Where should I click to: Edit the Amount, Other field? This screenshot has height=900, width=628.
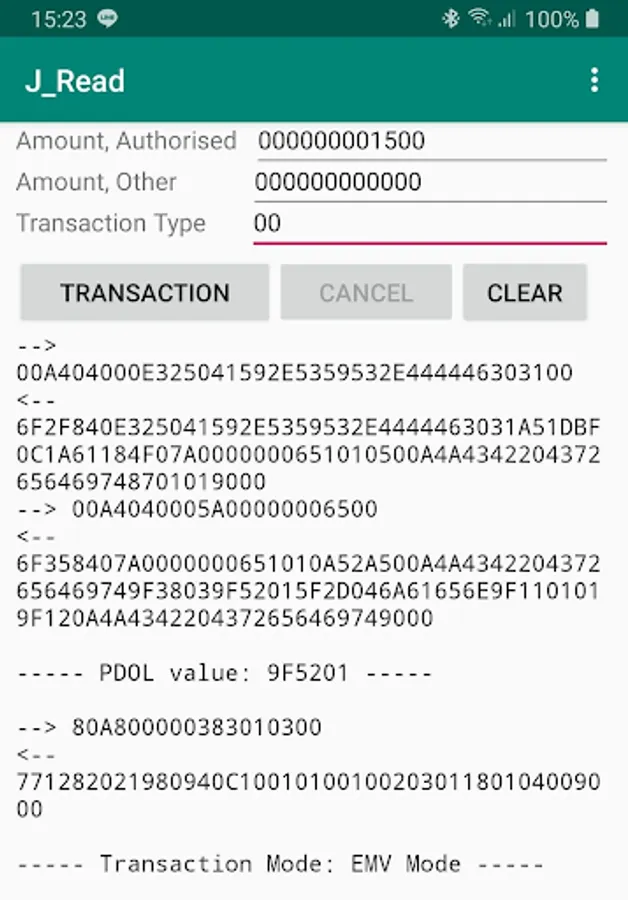tap(431, 183)
